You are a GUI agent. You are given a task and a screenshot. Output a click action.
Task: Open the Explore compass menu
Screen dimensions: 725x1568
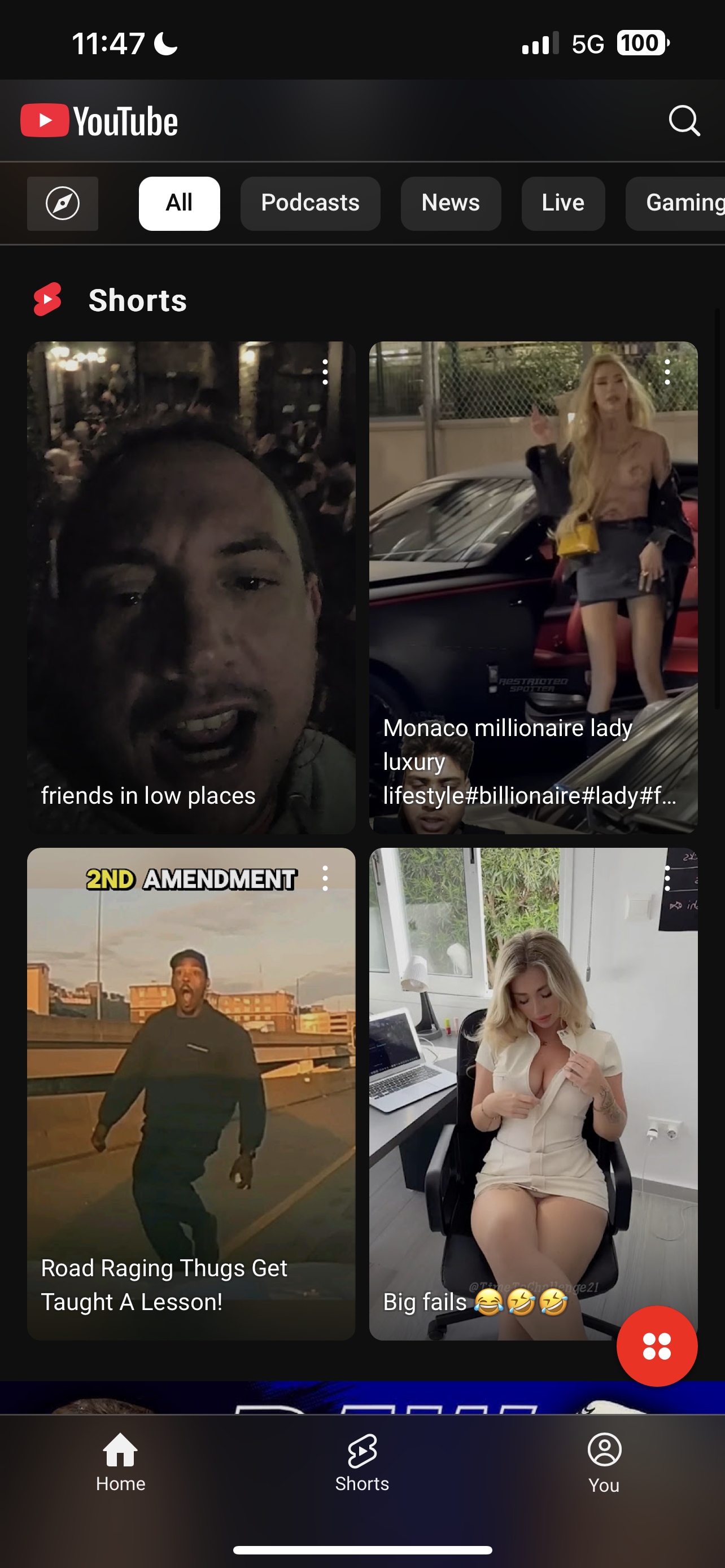[63, 203]
